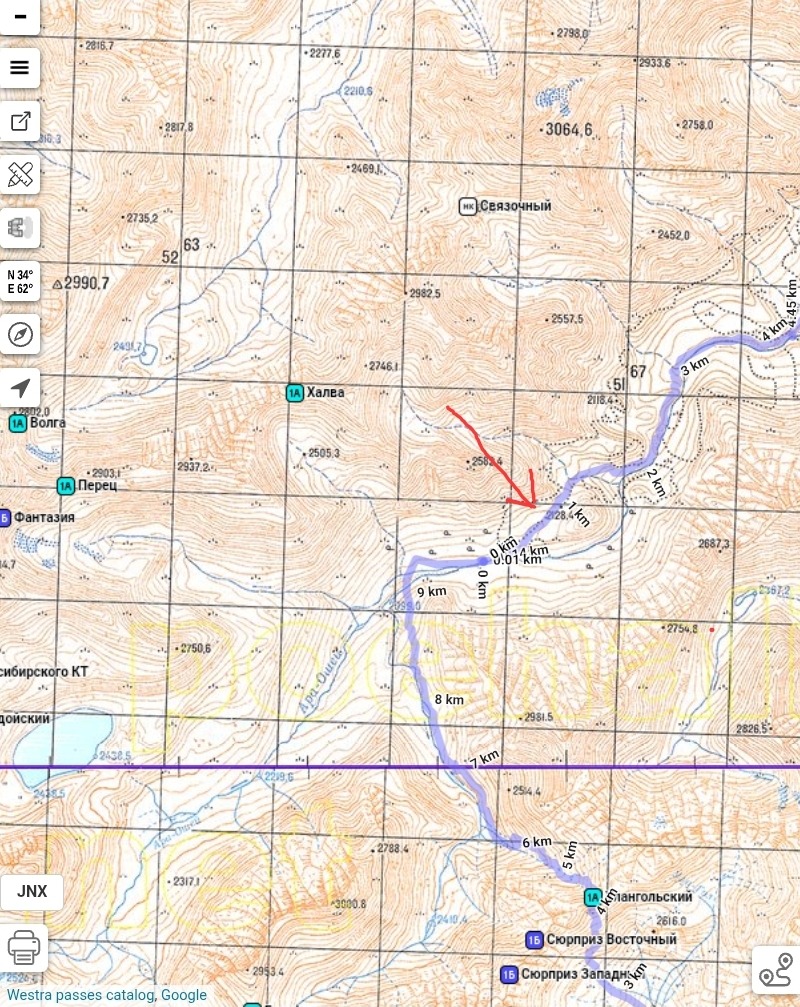Toggle the binoculars panorama viewer
800x1007 pixels.
pos(19,229)
